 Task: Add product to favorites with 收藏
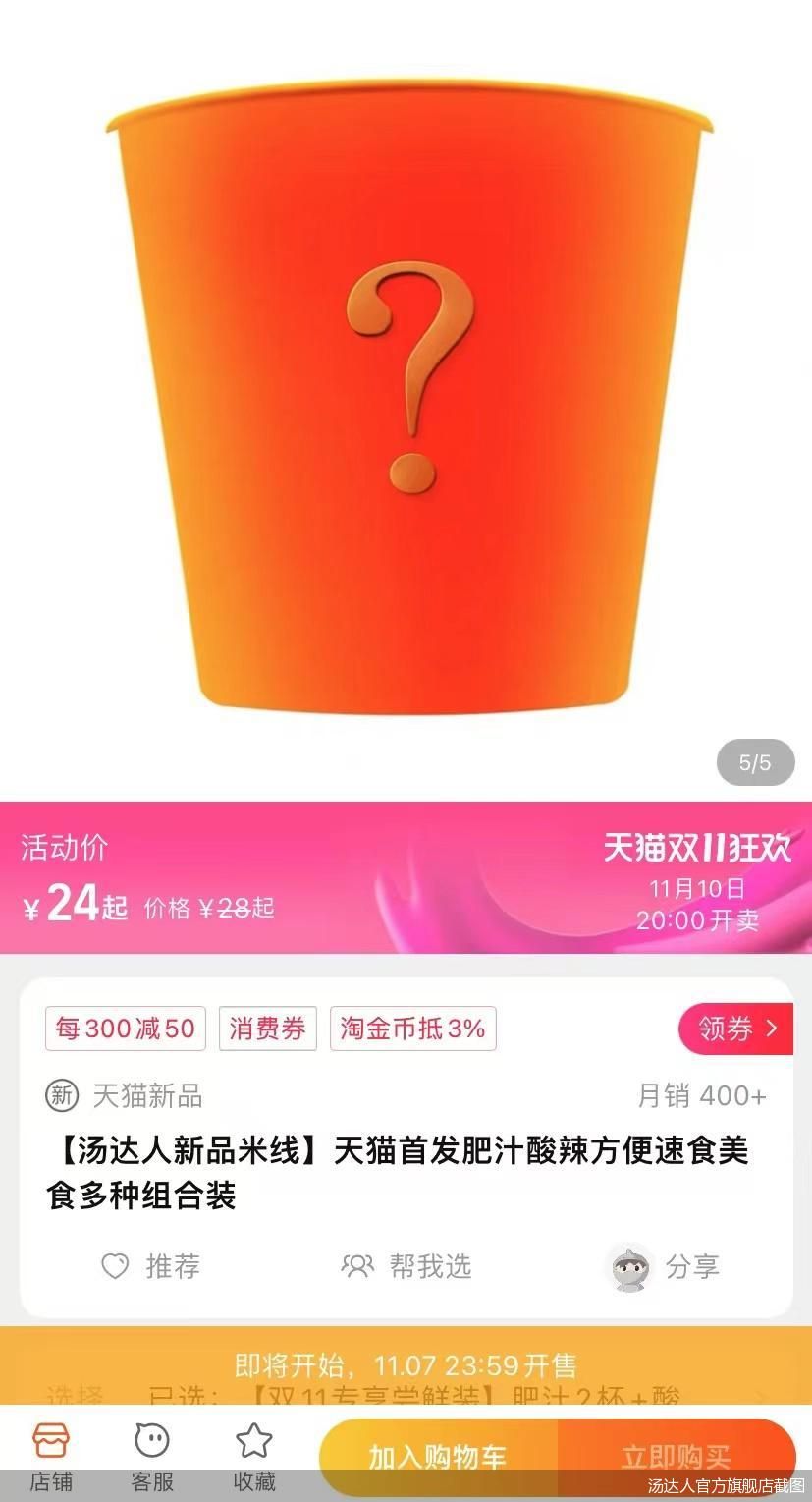(254, 1456)
